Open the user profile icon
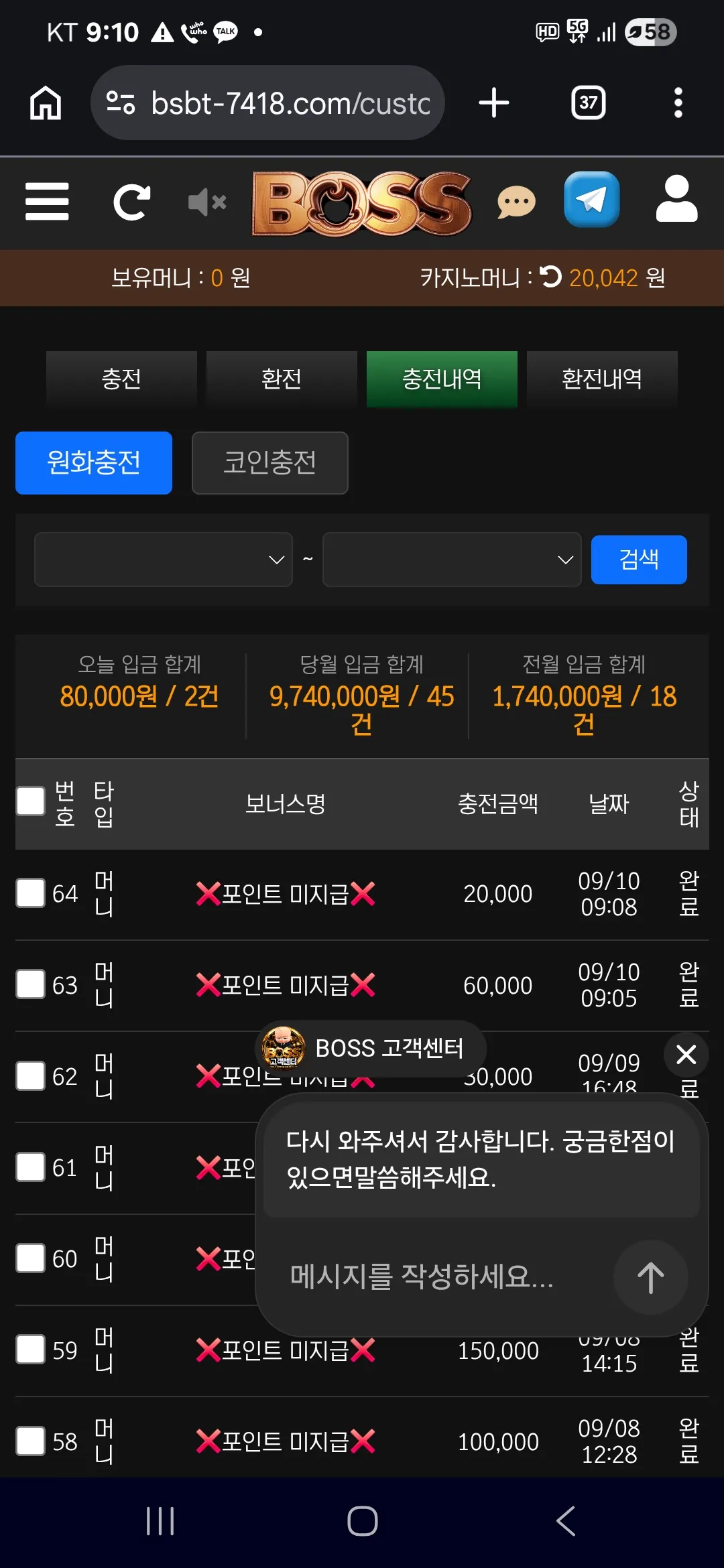Screen dimensions: 724x1568 pyautogui.click(x=676, y=198)
